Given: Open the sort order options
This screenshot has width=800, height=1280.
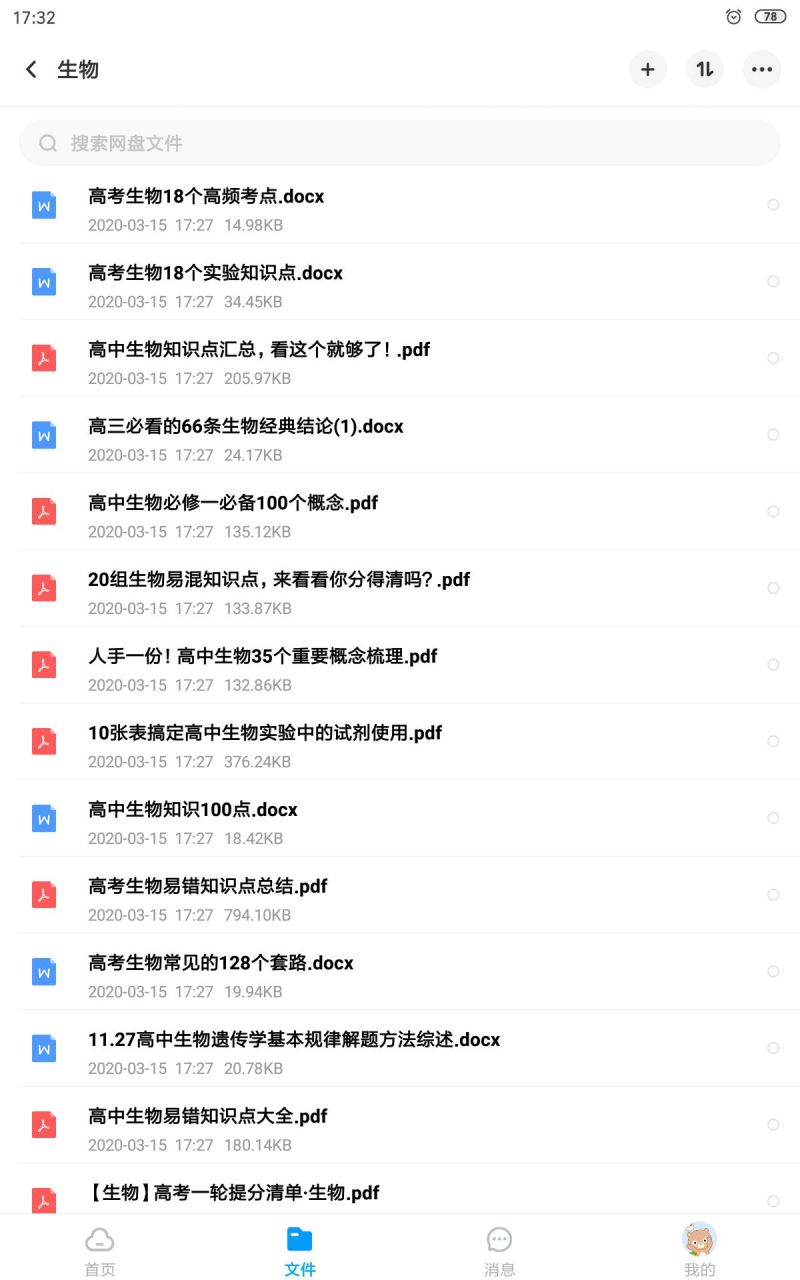Looking at the screenshot, I should click(705, 69).
